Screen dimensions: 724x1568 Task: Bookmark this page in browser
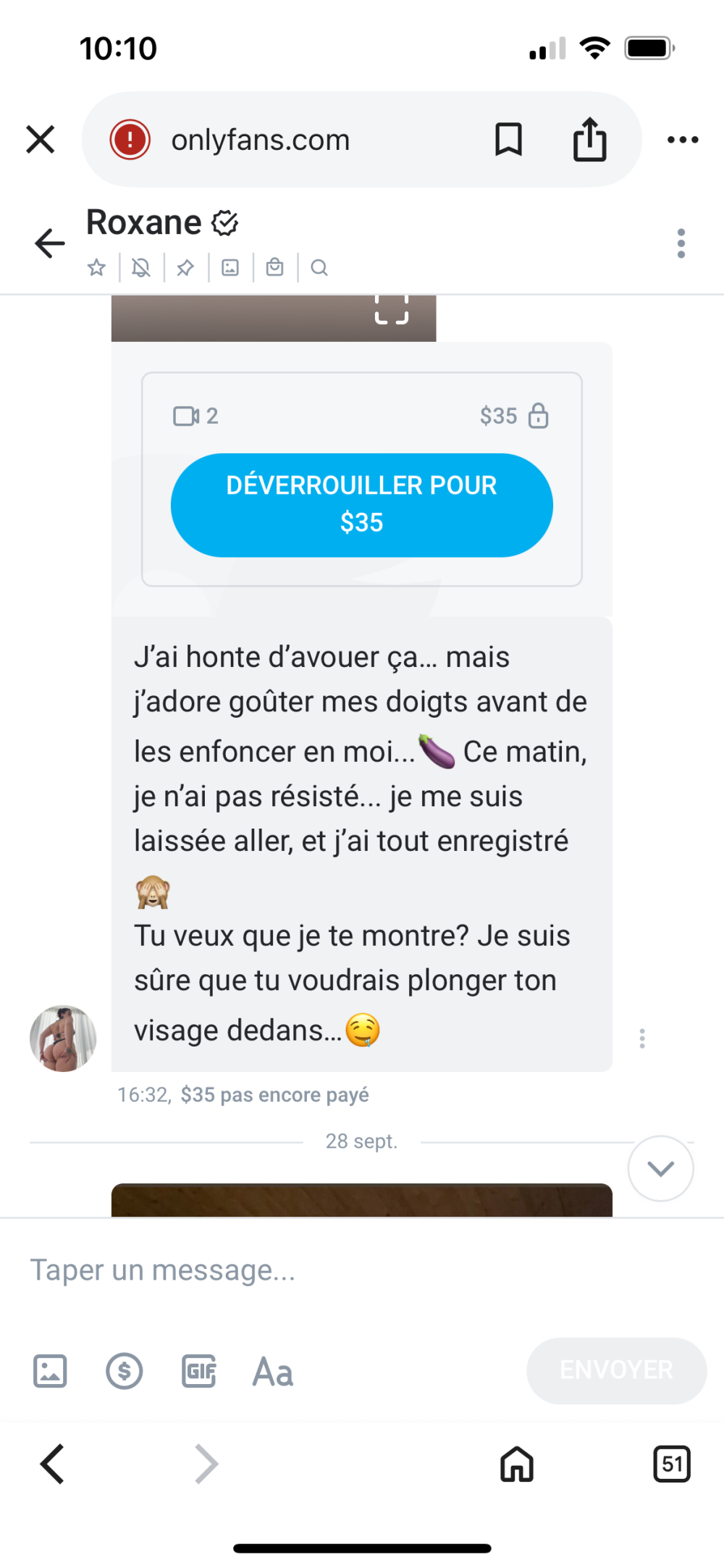coord(508,139)
